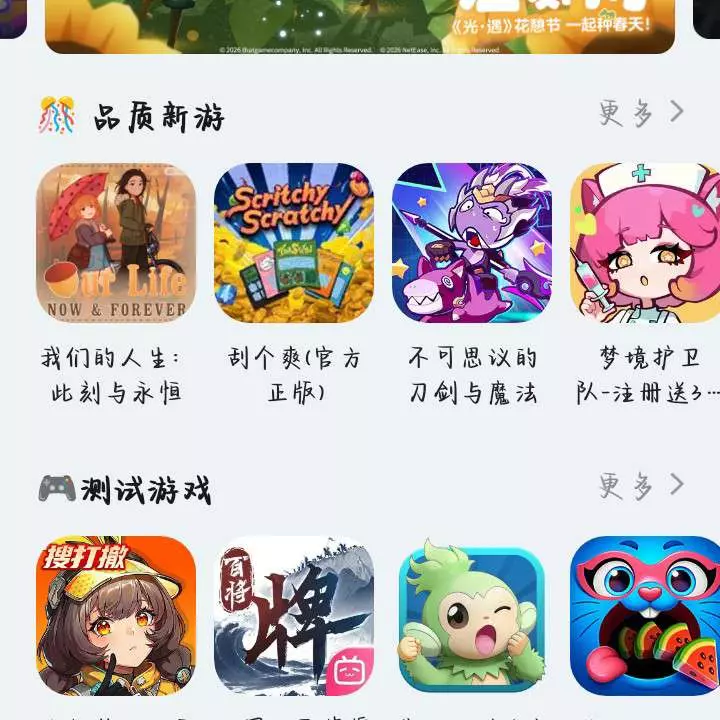Open the 梦境护卫队 game tile

[x=645, y=243]
